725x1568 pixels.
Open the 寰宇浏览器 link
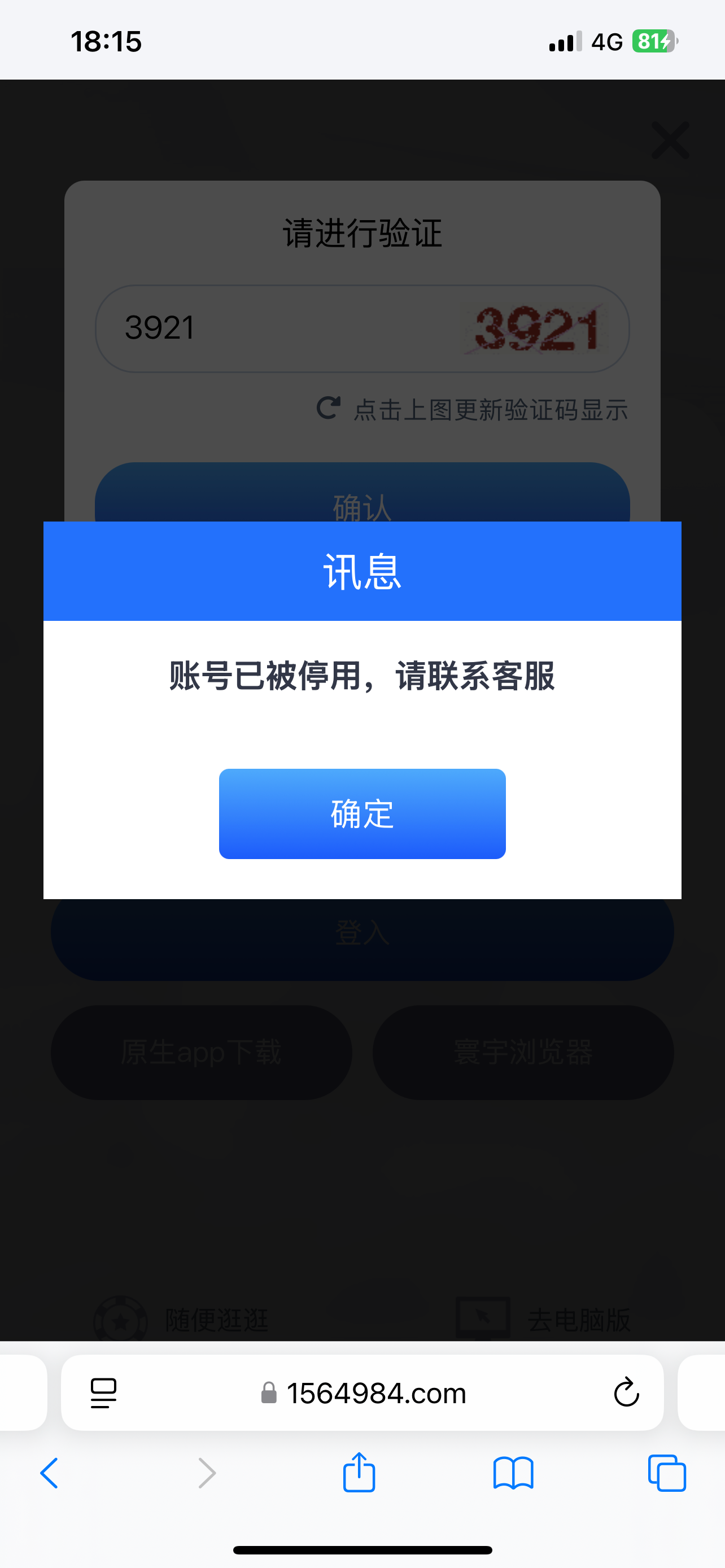pyautogui.click(x=522, y=1052)
